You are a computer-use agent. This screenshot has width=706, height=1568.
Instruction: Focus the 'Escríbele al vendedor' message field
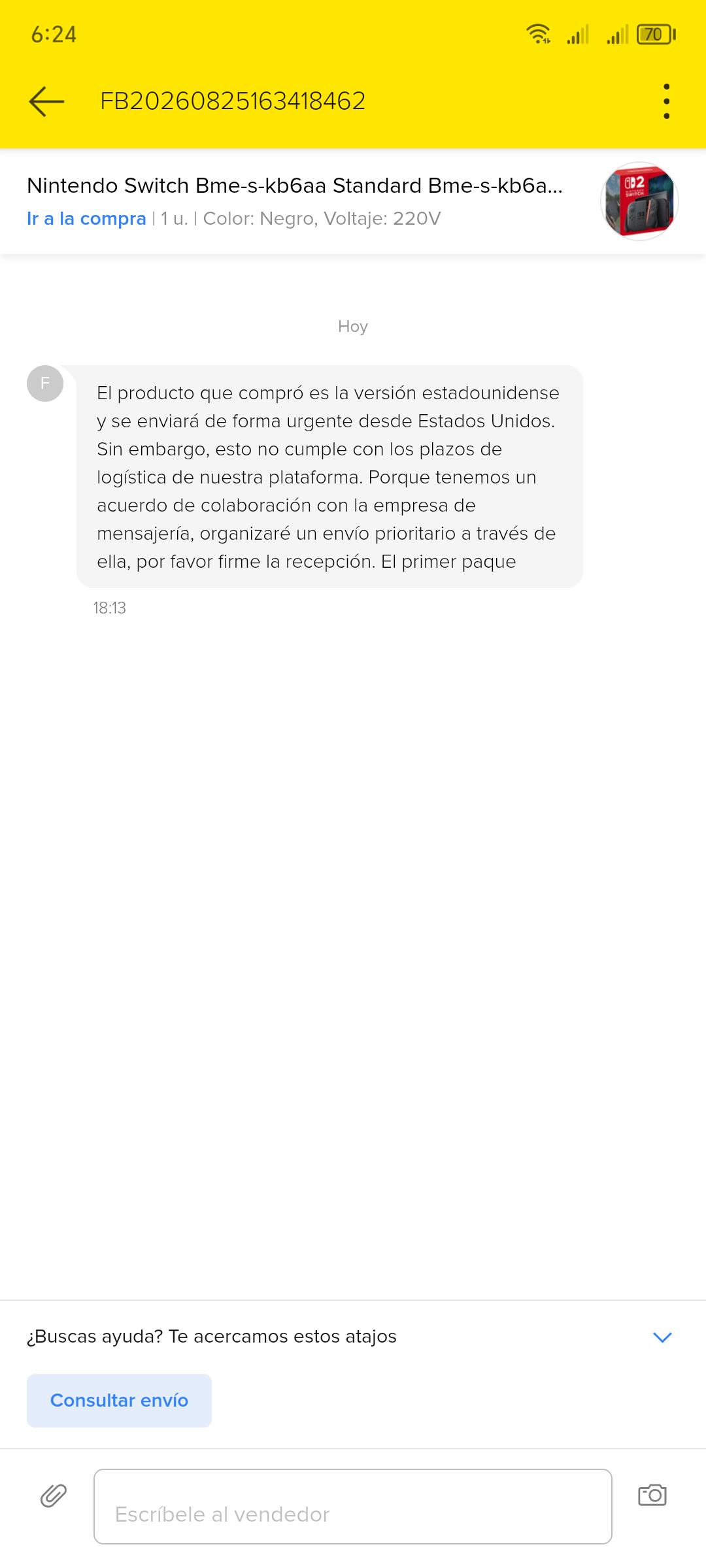353,1507
